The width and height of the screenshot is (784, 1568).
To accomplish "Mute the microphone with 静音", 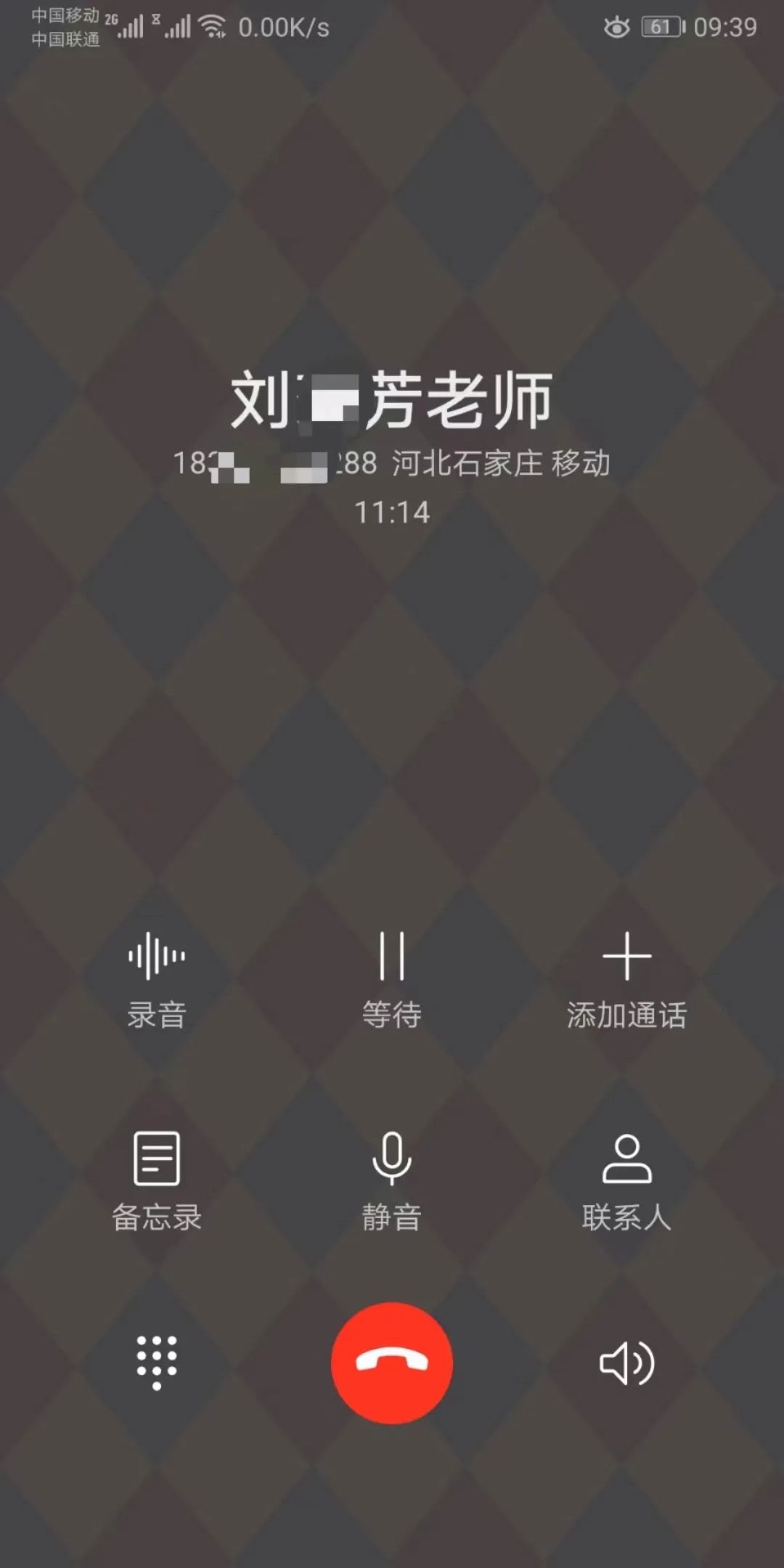I will pyautogui.click(x=392, y=1180).
